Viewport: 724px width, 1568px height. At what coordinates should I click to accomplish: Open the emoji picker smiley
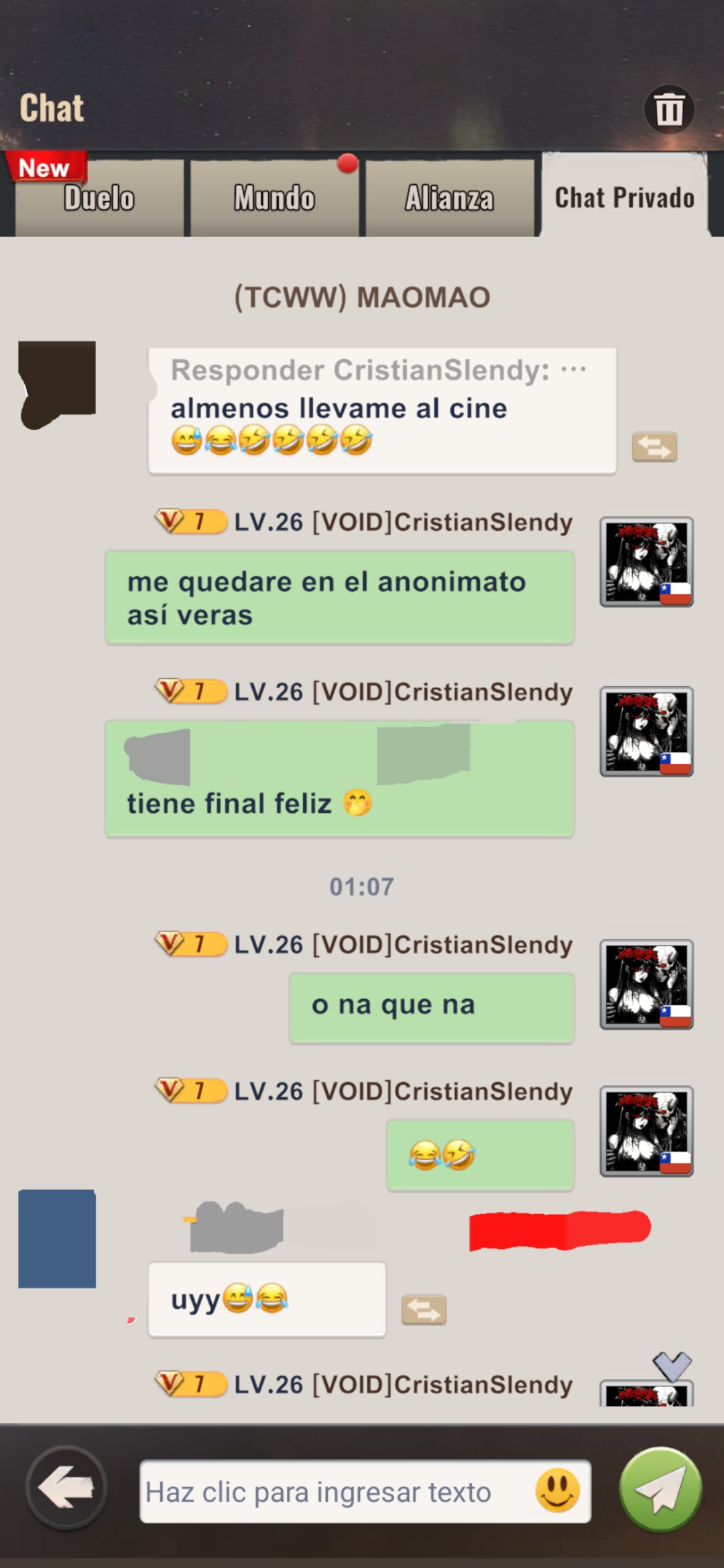(557, 1490)
